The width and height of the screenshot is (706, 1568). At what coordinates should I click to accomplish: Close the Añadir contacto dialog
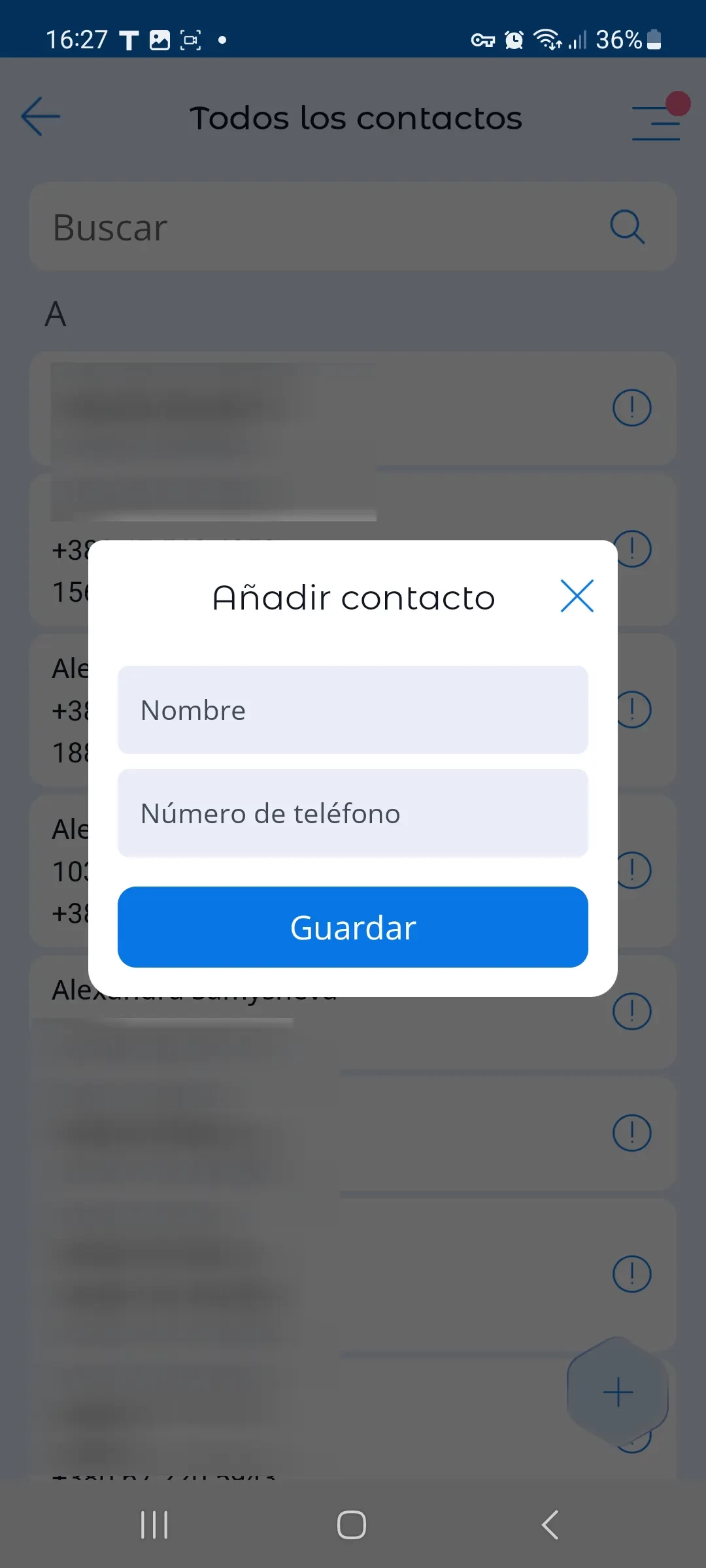tap(577, 596)
